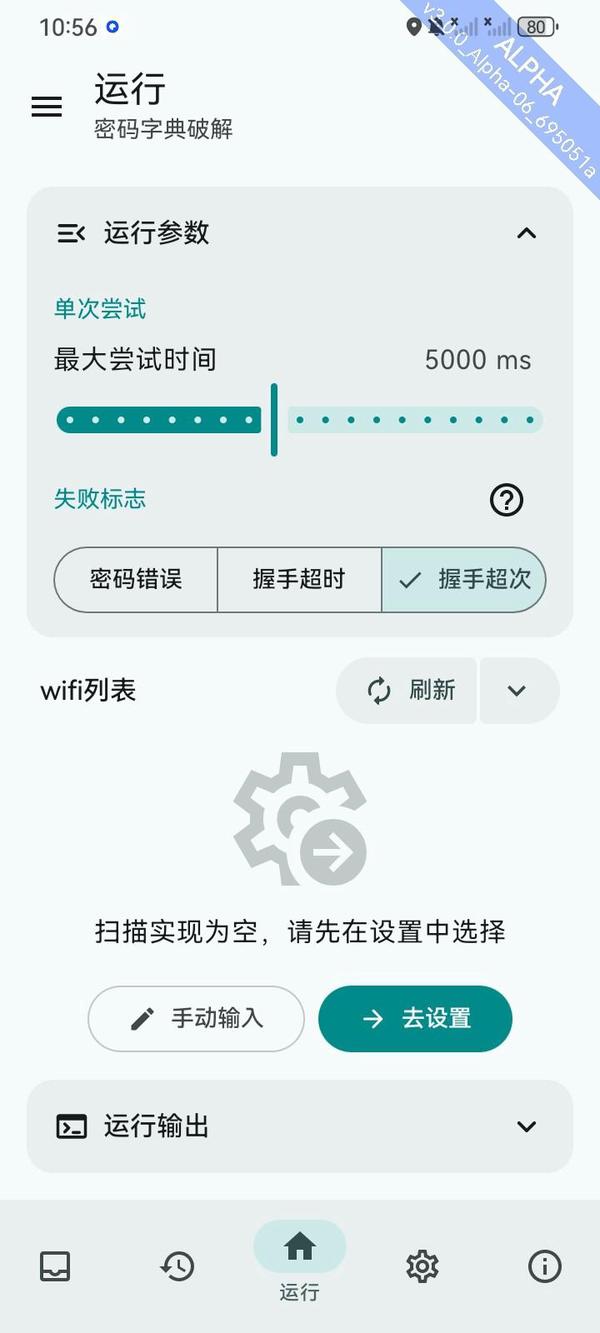The image size is (600, 1333).
Task: Open the history tab
Action: 177,1266
